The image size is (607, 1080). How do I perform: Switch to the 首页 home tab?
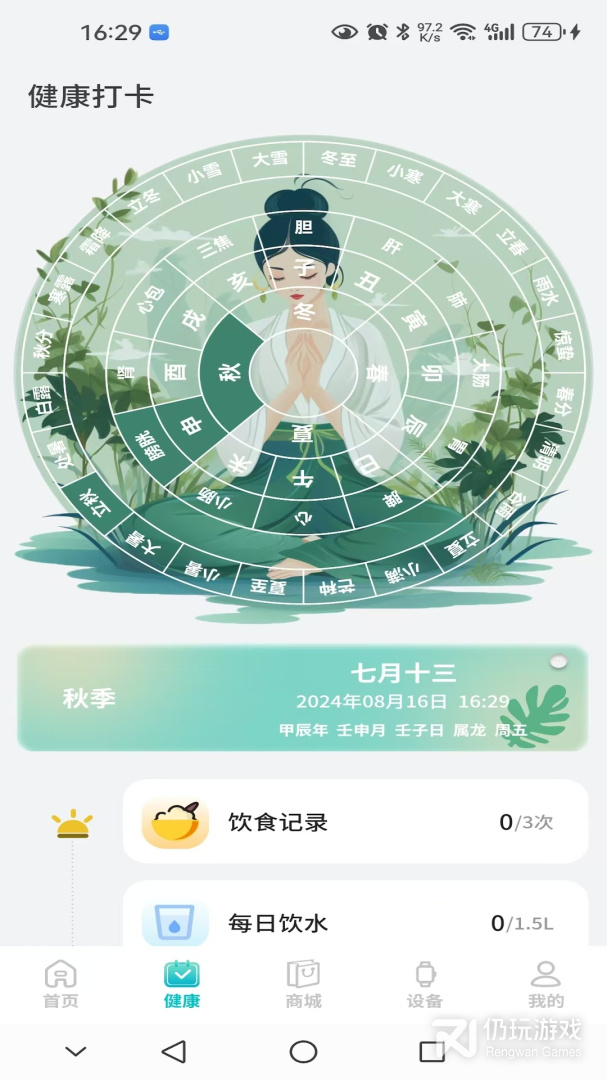(61, 984)
